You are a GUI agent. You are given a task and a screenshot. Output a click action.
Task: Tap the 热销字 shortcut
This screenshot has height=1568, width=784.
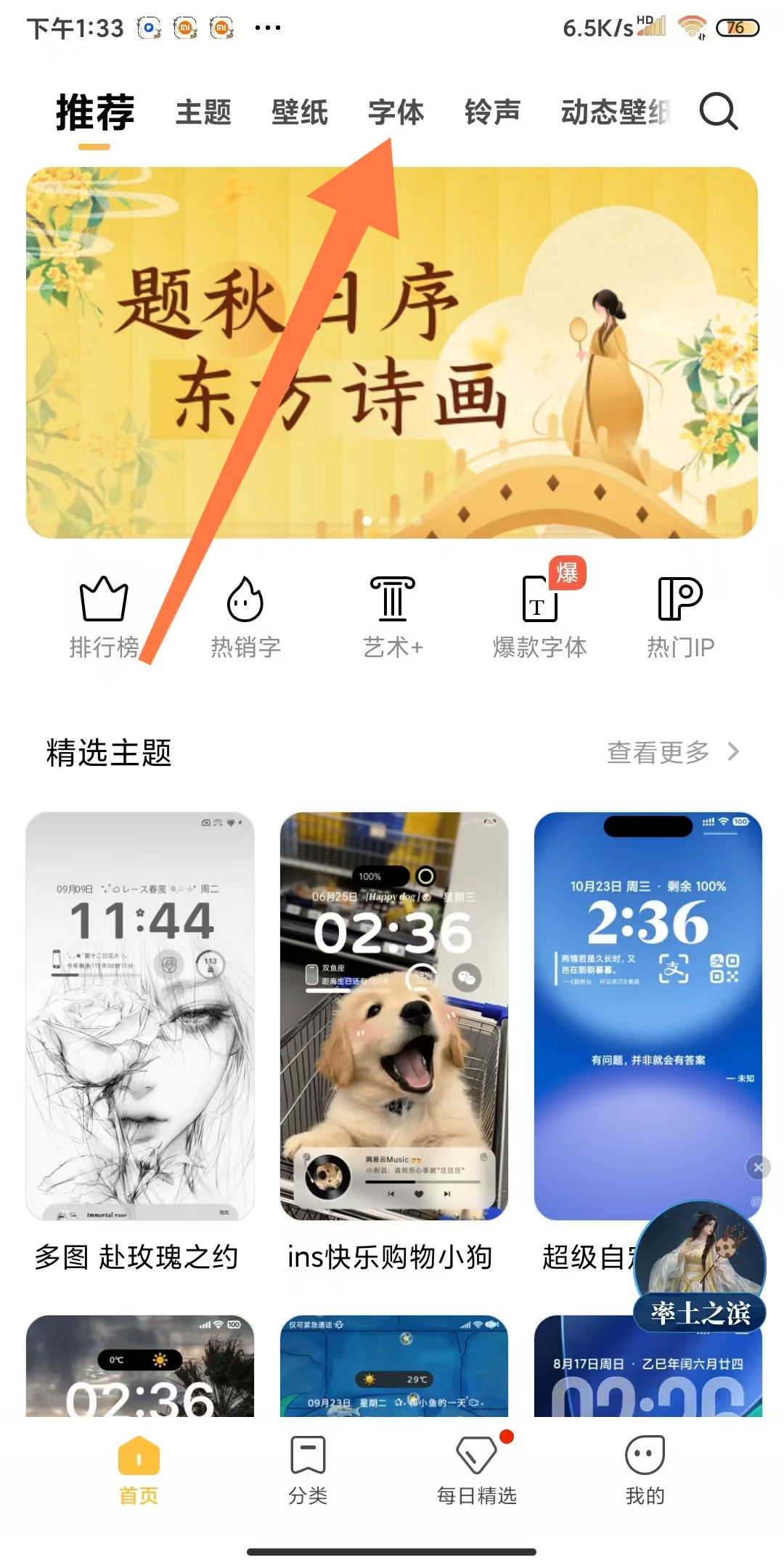point(245,617)
